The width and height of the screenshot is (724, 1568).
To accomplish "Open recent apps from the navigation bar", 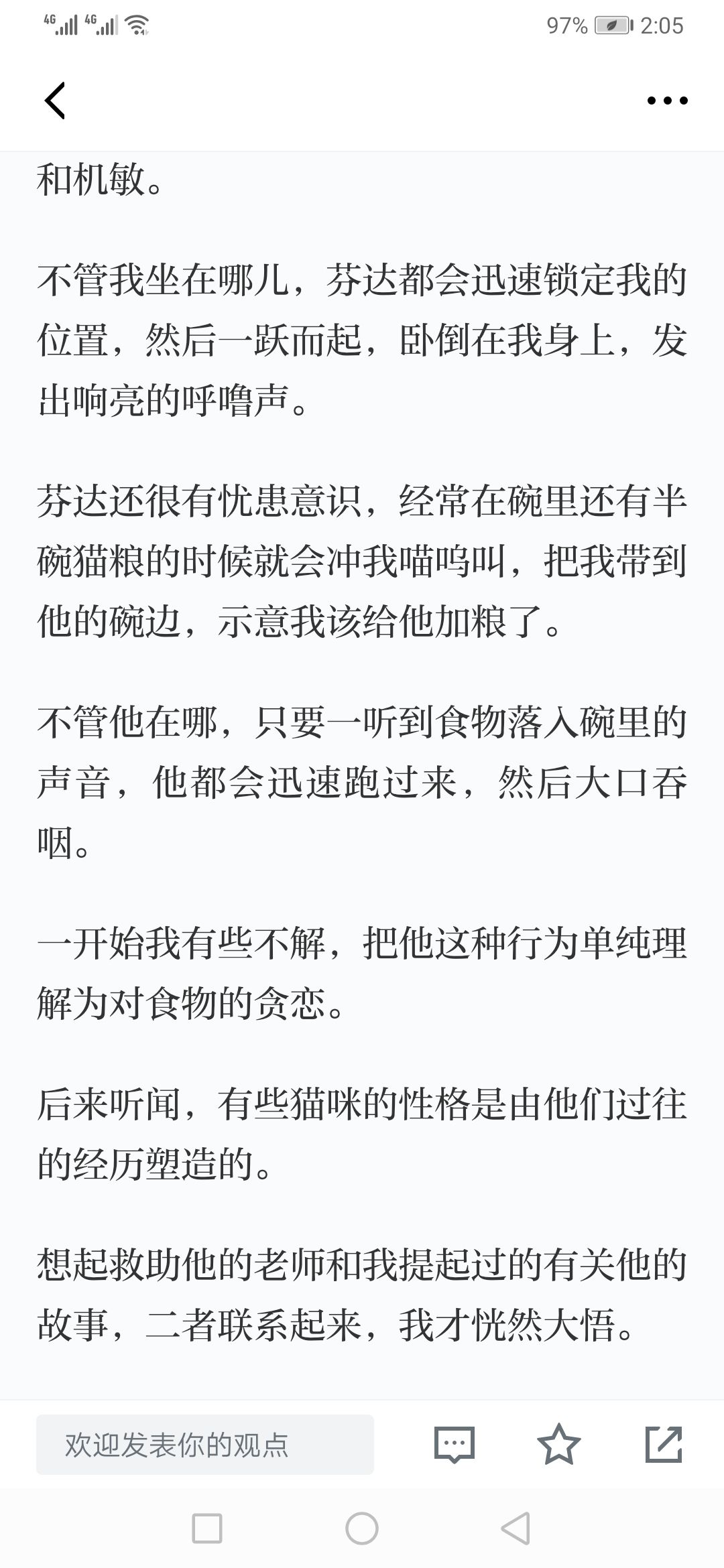I will [207, 1529].
